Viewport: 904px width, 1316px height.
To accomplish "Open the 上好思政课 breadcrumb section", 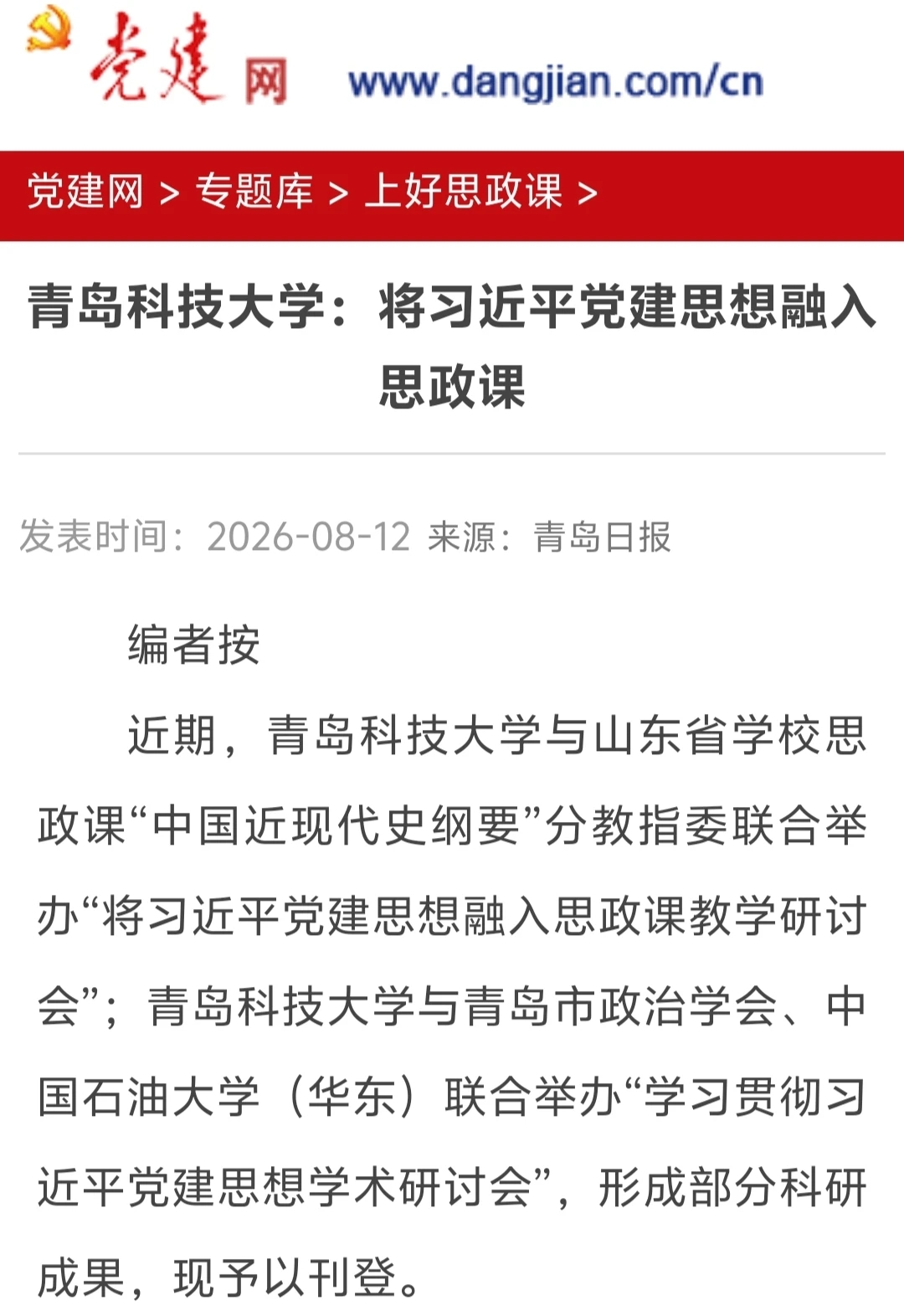I will [x=464, y=192].
